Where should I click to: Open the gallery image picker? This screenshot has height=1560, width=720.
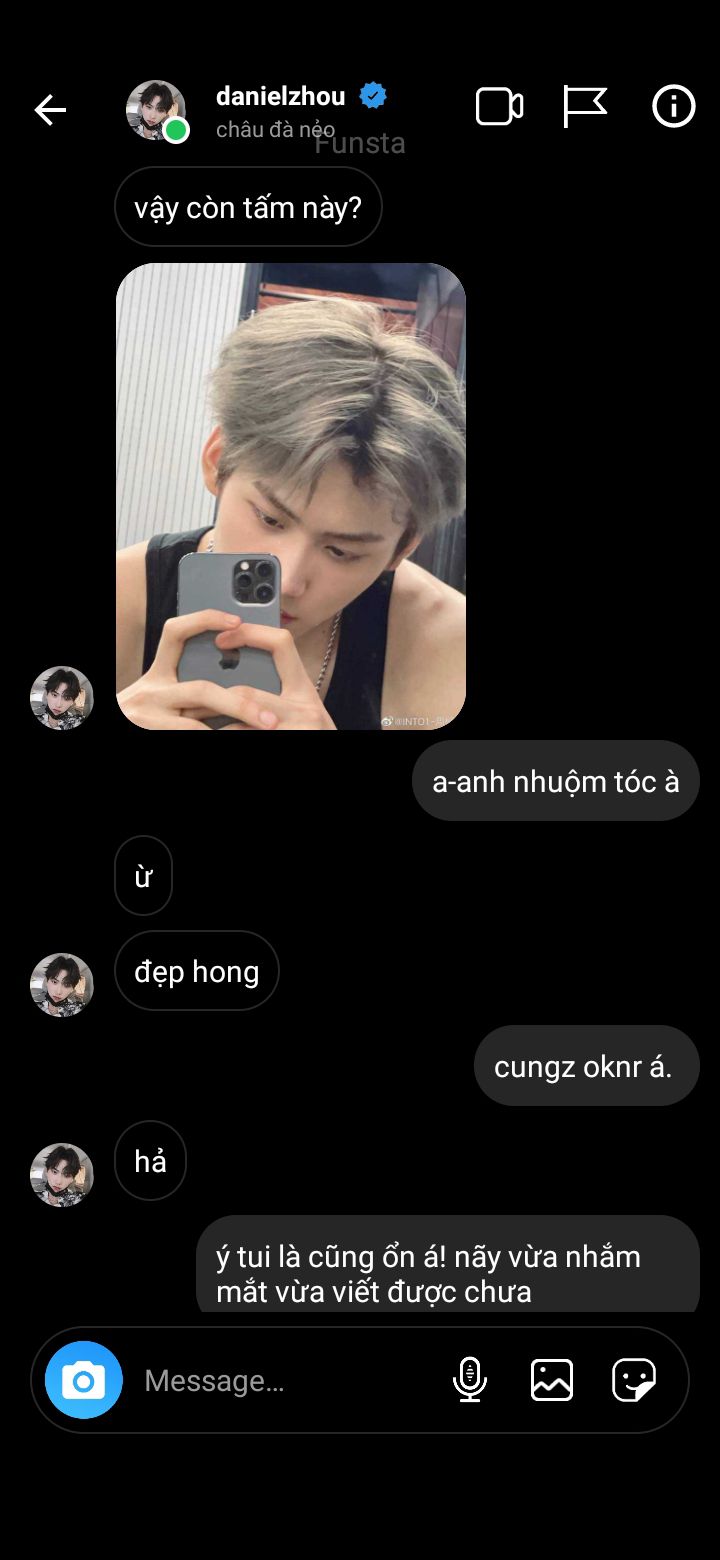pos(552,1380)
